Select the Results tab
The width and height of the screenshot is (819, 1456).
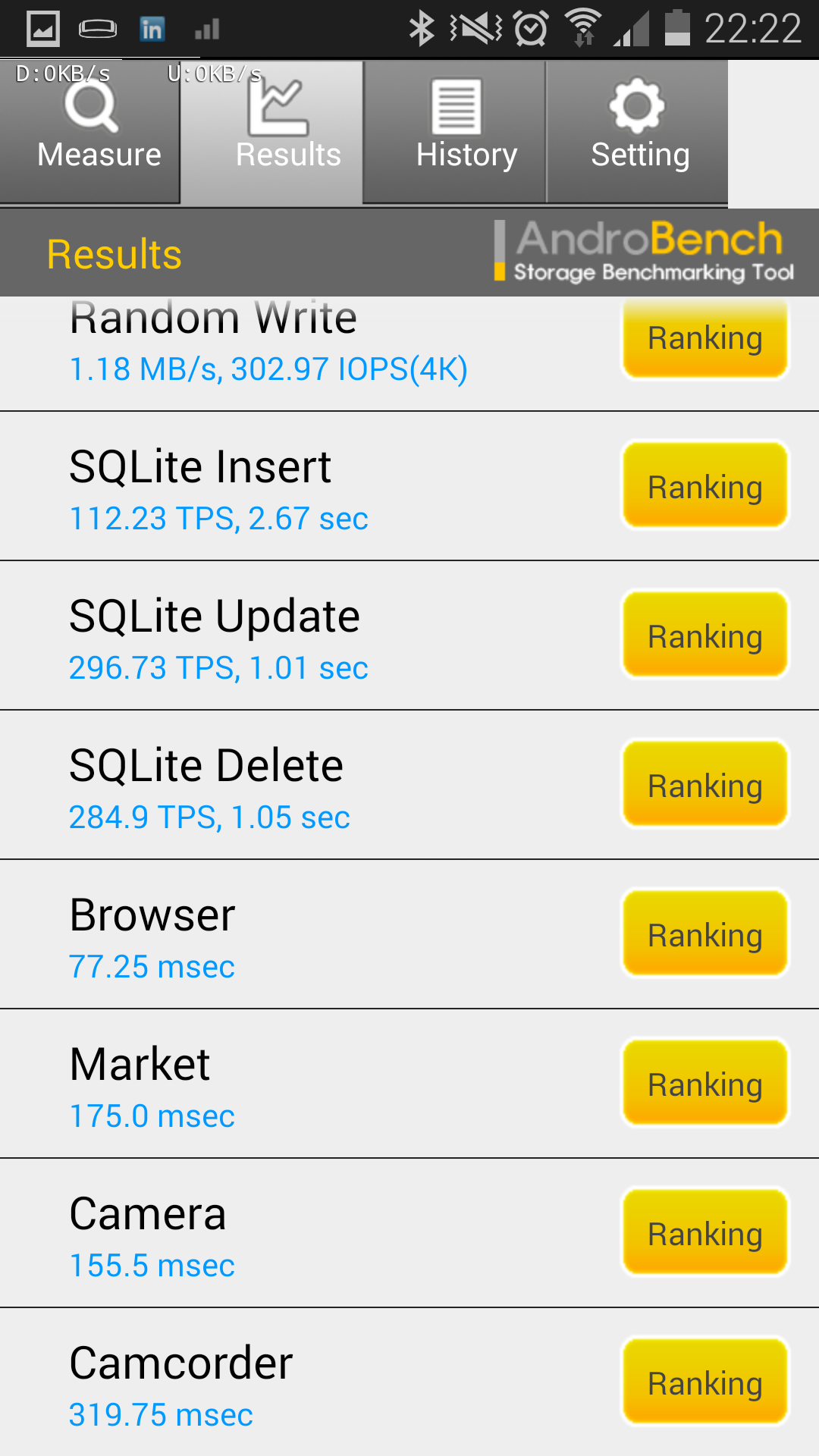pyautogui.click(x=272, y=132)
